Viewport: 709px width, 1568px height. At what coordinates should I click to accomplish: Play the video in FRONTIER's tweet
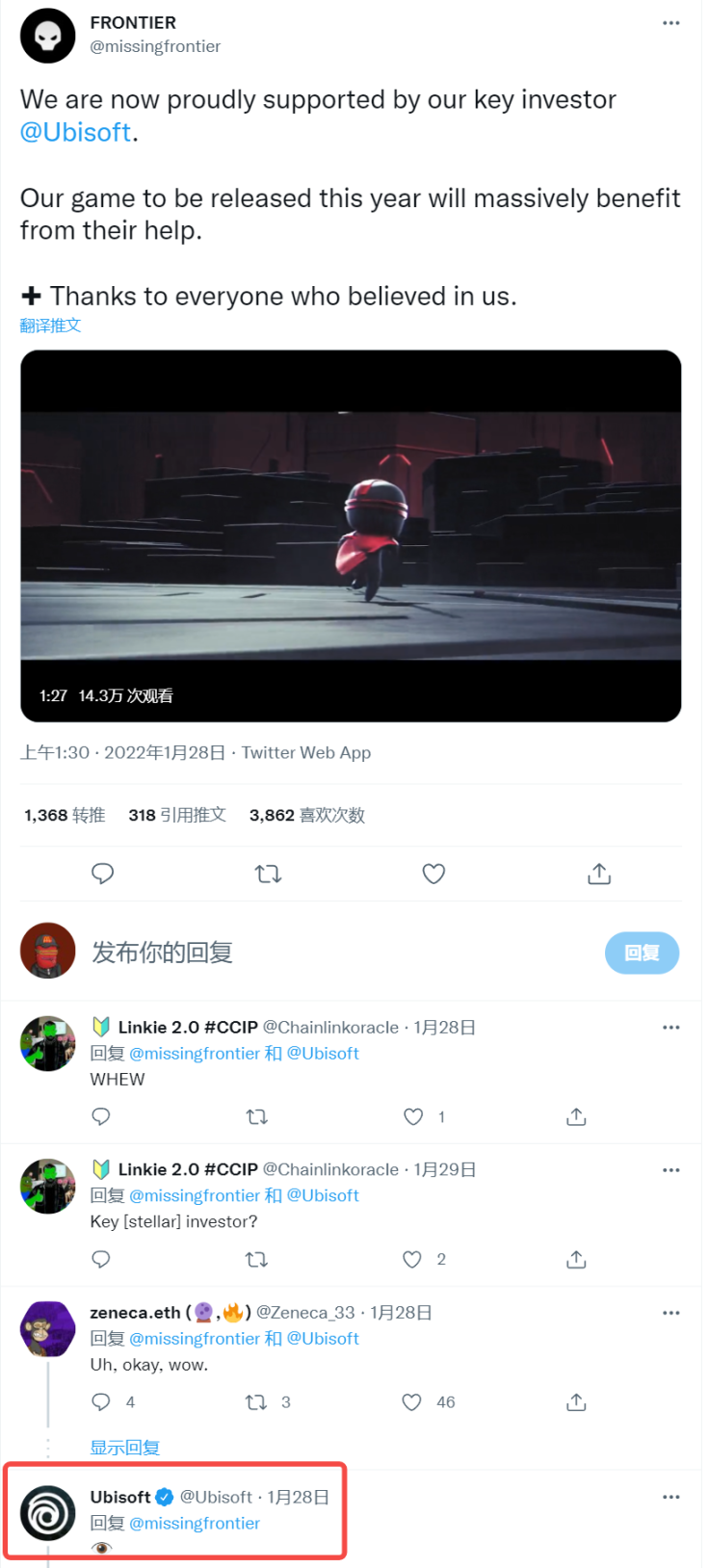(351, 536)
